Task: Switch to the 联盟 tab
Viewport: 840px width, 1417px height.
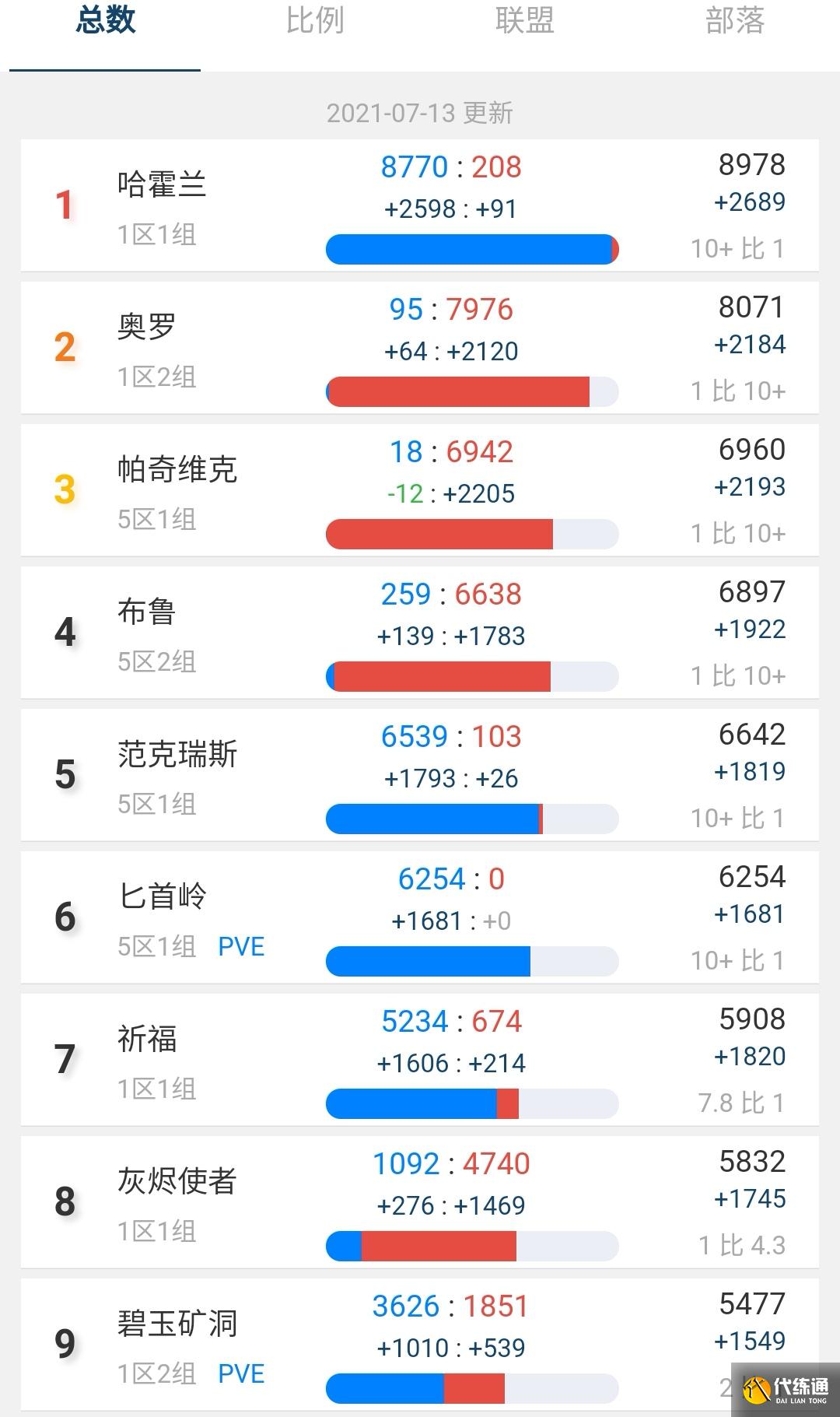Action: coord(525,22)
